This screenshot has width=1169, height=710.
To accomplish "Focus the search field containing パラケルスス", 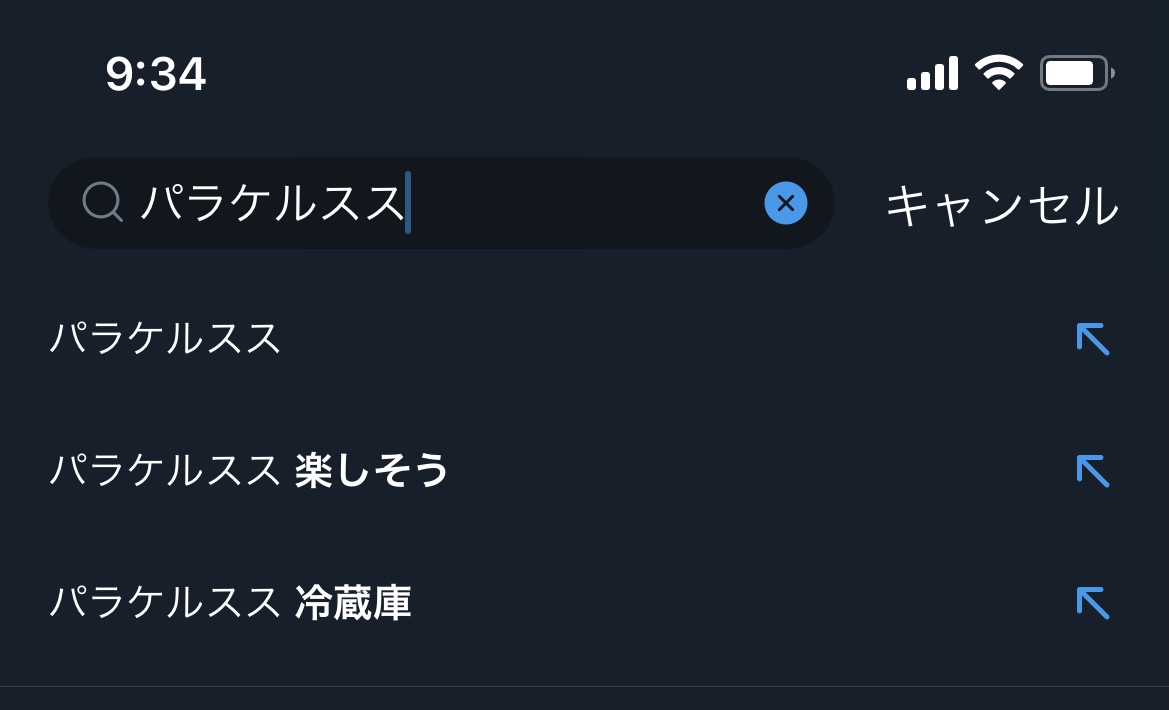I will click(441, 203).
